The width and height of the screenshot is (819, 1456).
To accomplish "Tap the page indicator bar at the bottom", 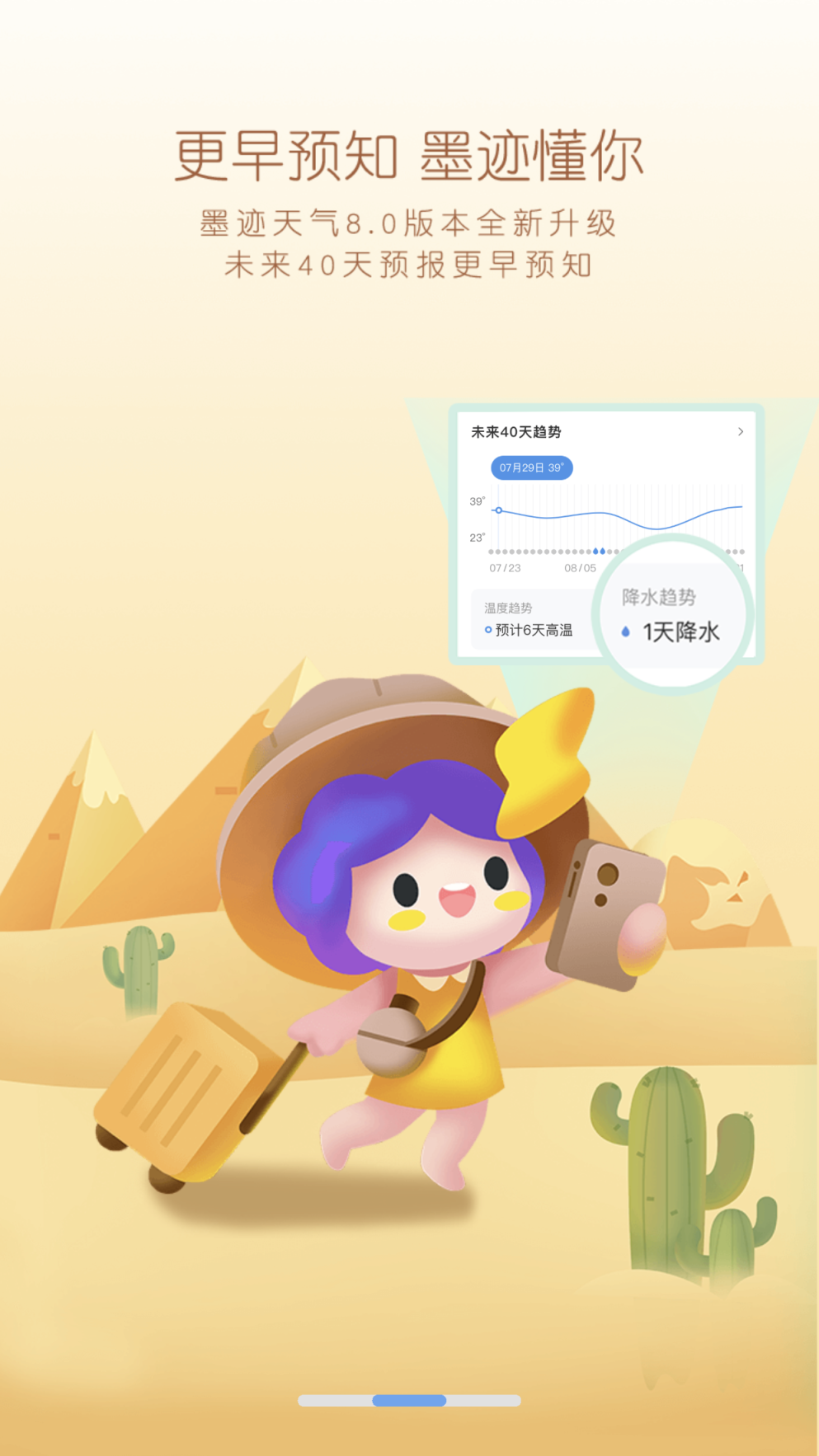I will (x=409, y=1400).
